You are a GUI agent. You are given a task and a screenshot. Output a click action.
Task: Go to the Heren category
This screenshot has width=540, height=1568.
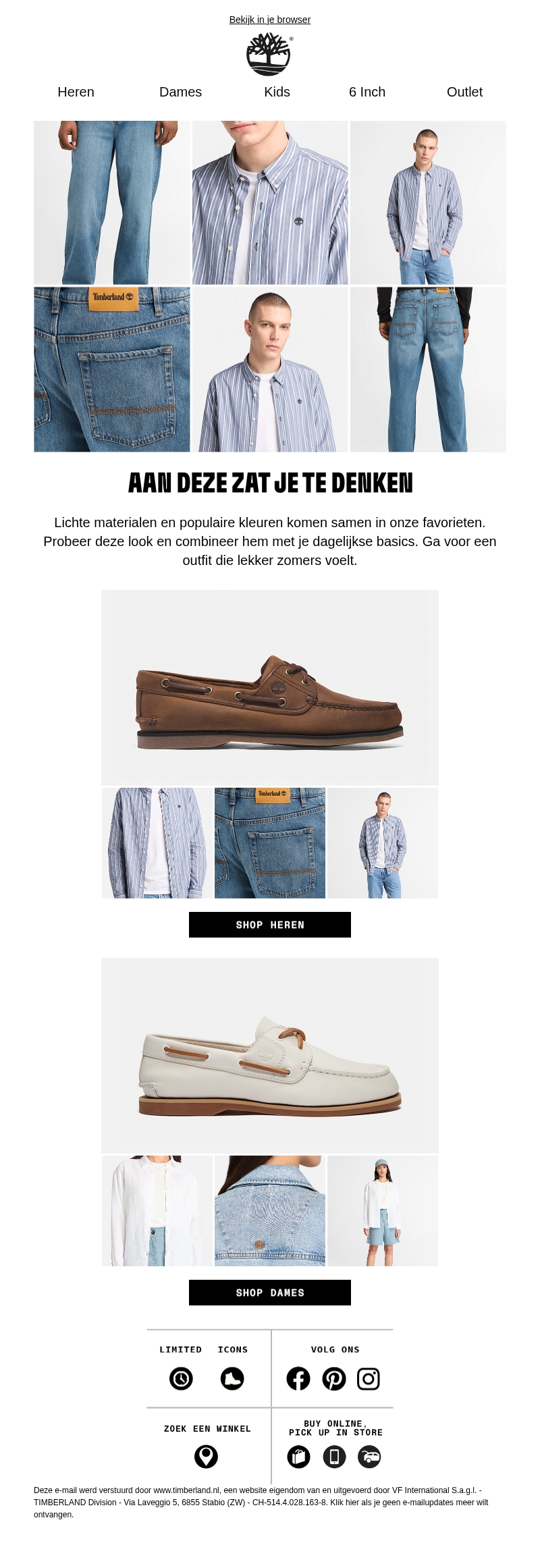click(76, 92)
